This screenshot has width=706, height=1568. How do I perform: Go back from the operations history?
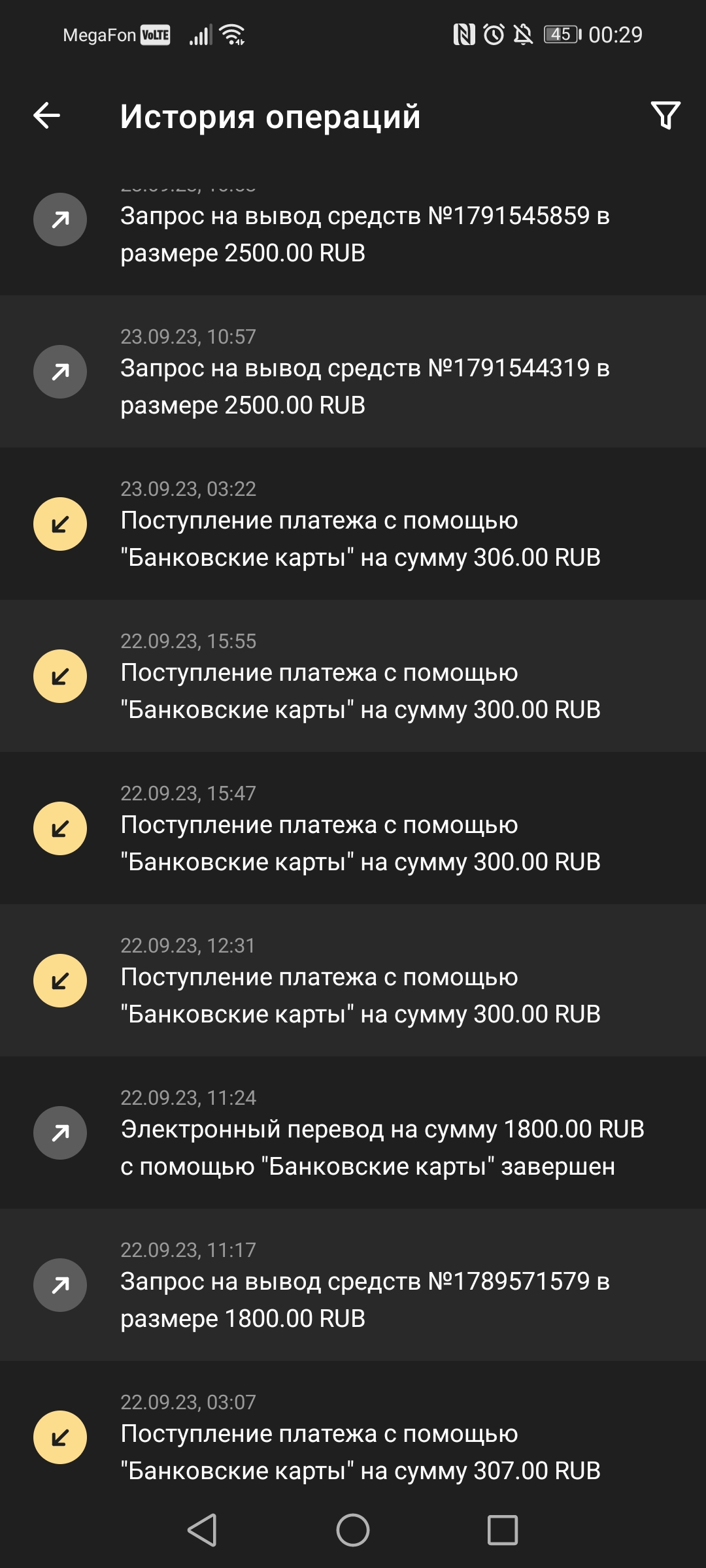tap(47, 116)
